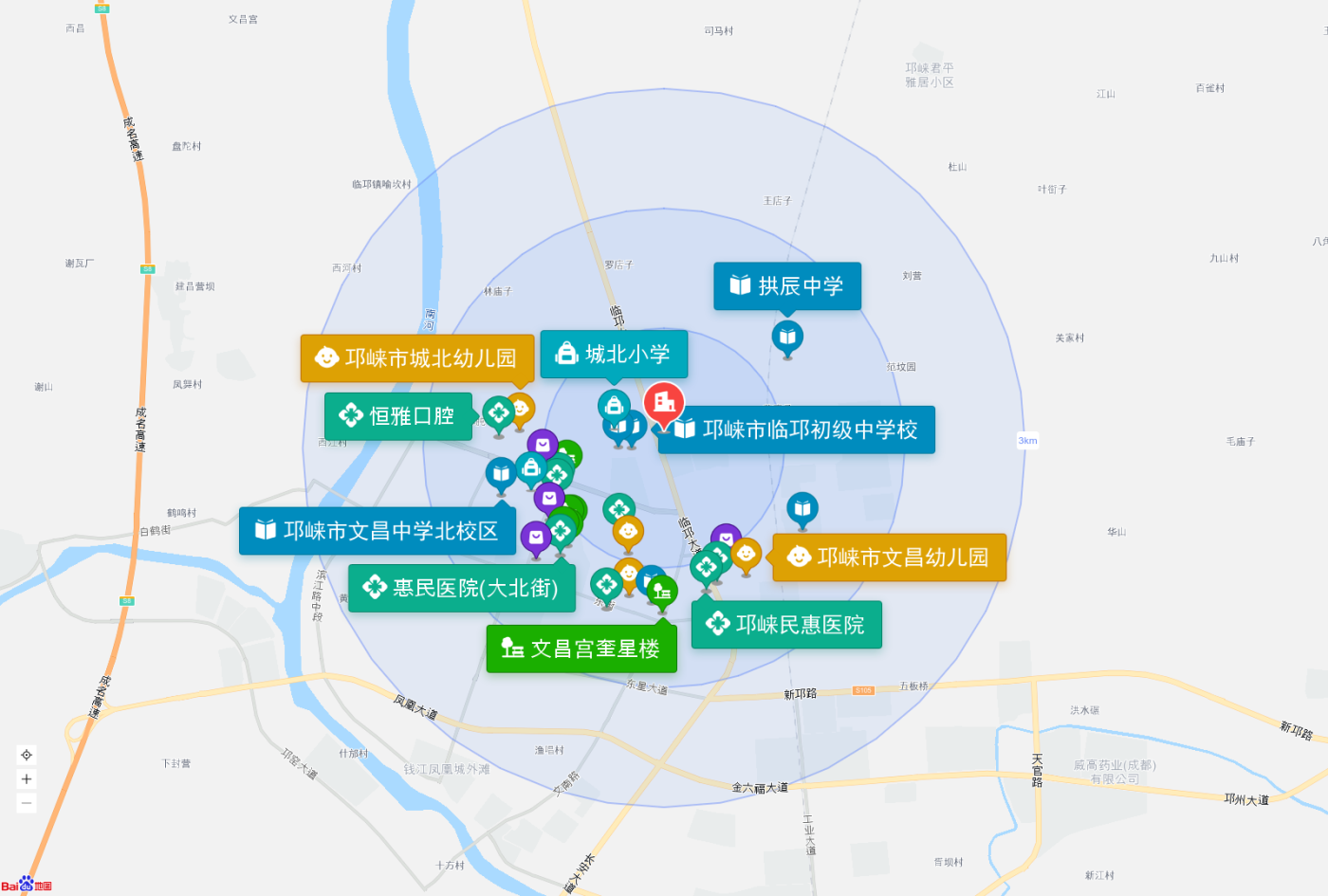Select the 邛崃市文昌中学北校区 label

click(x=378, y=531)
